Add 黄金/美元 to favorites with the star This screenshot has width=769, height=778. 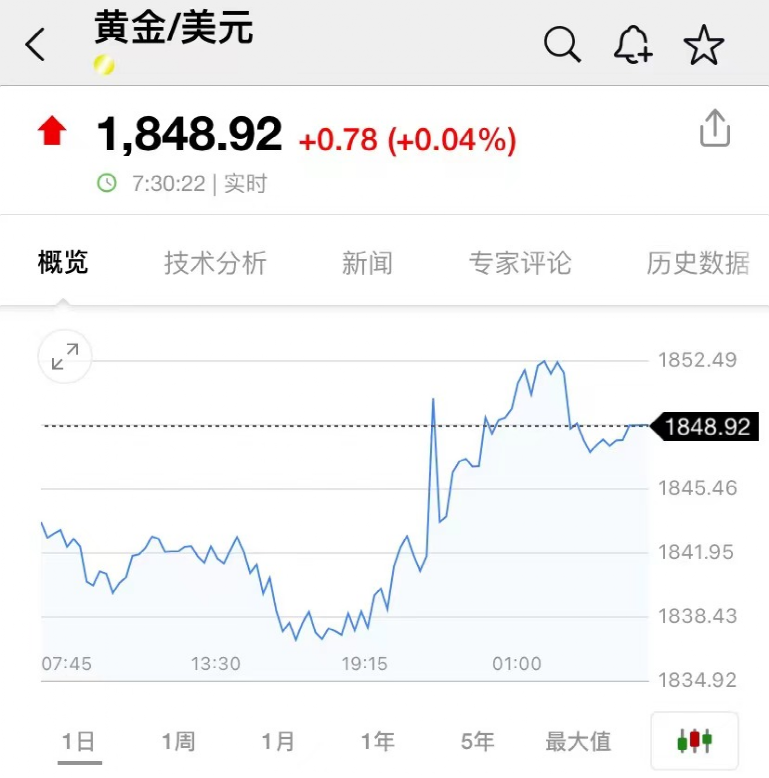click(x=704, y=45)
